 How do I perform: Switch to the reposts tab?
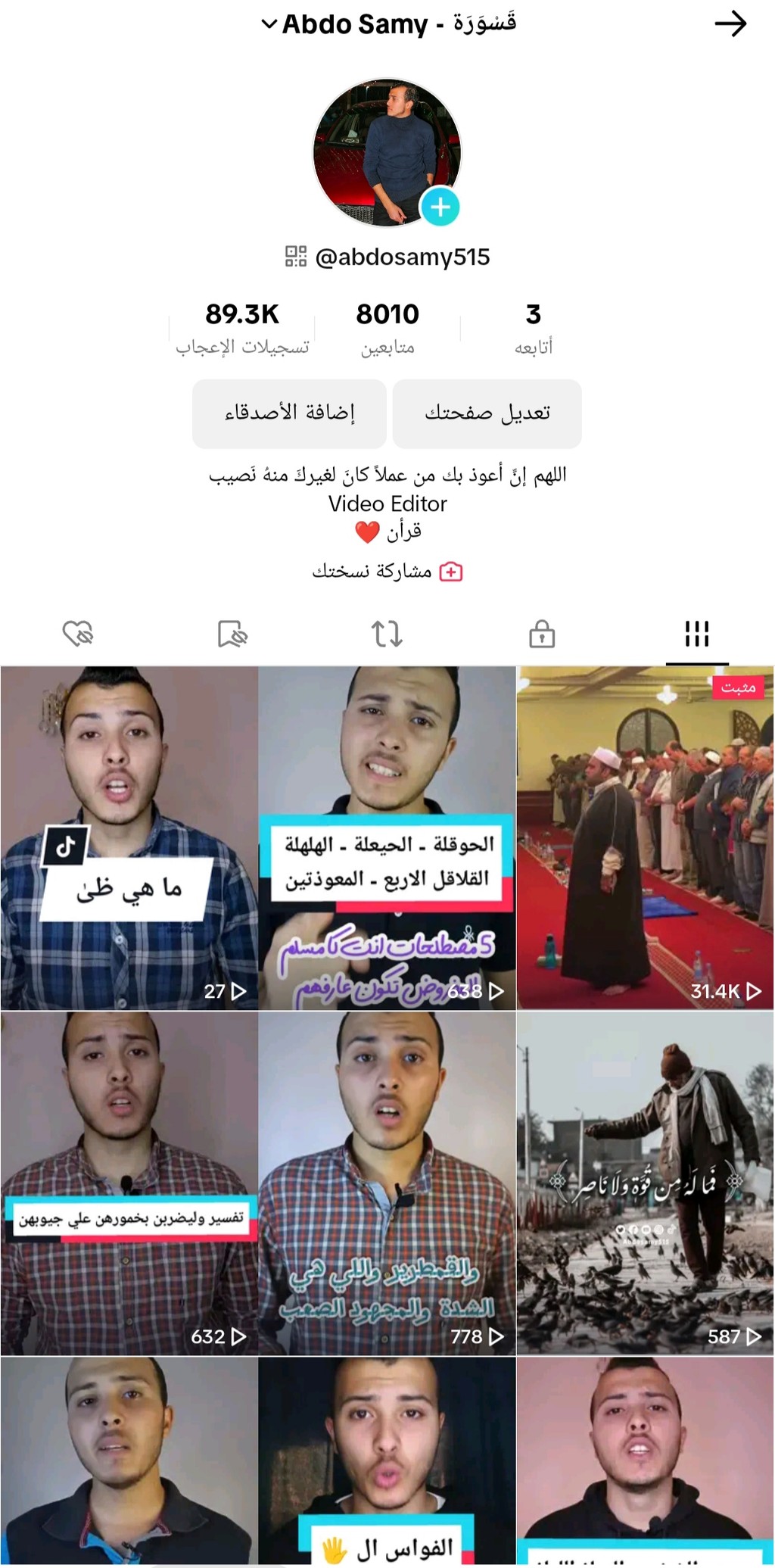pyautogui.click(x=387, y=634)
